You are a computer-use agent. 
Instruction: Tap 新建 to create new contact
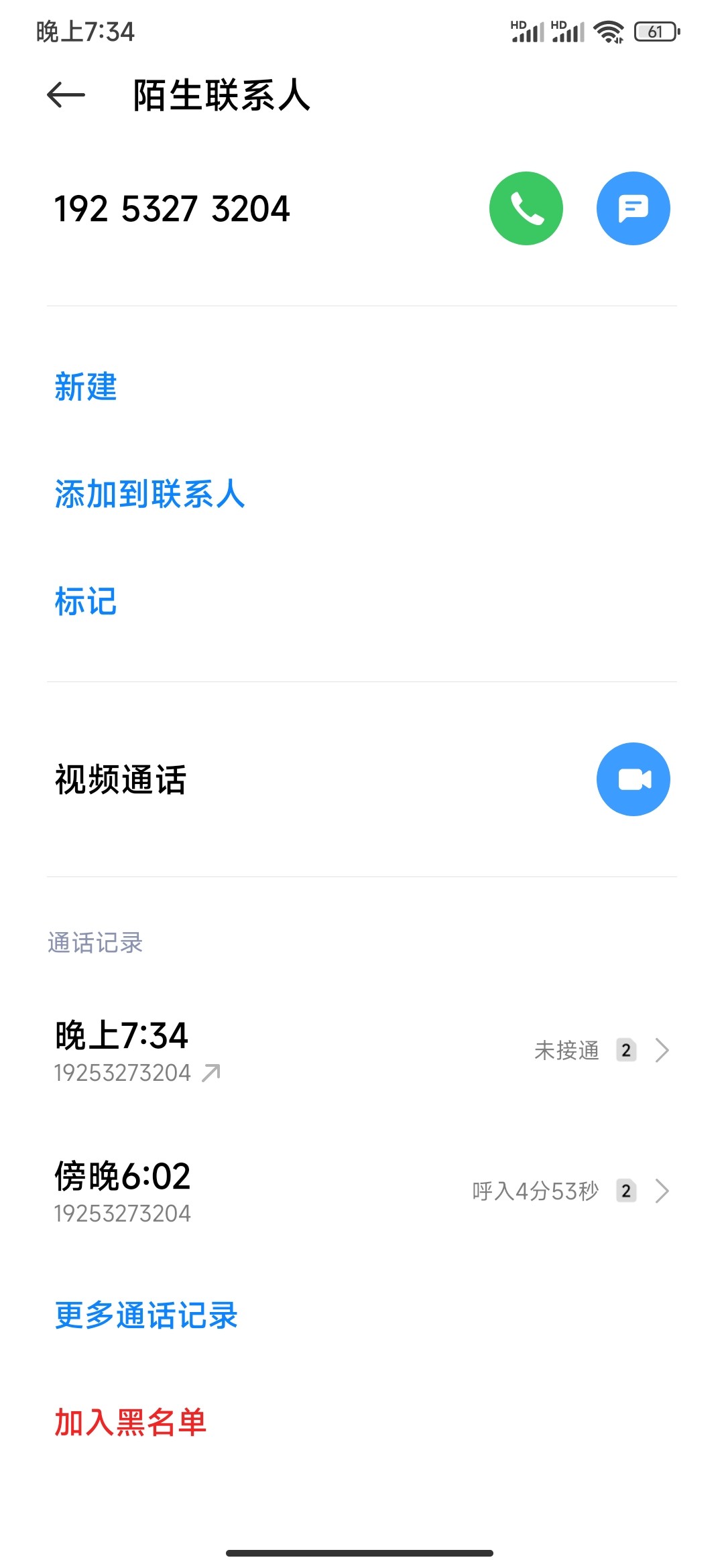(x=86, y=387)
